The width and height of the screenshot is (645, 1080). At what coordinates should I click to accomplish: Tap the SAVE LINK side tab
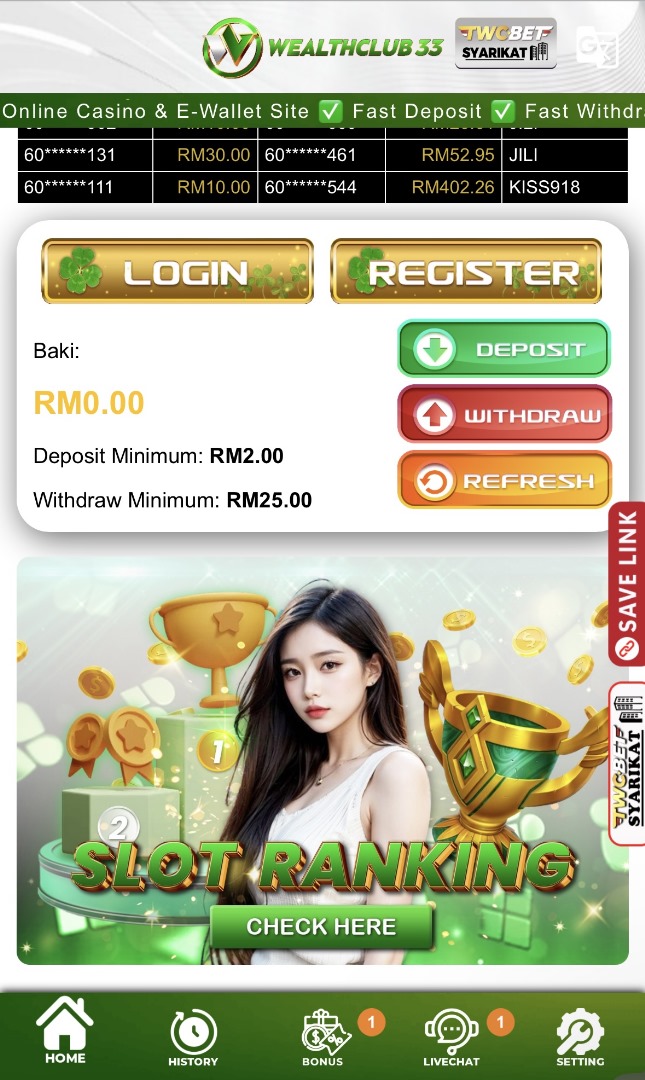[x=627, y=584]
